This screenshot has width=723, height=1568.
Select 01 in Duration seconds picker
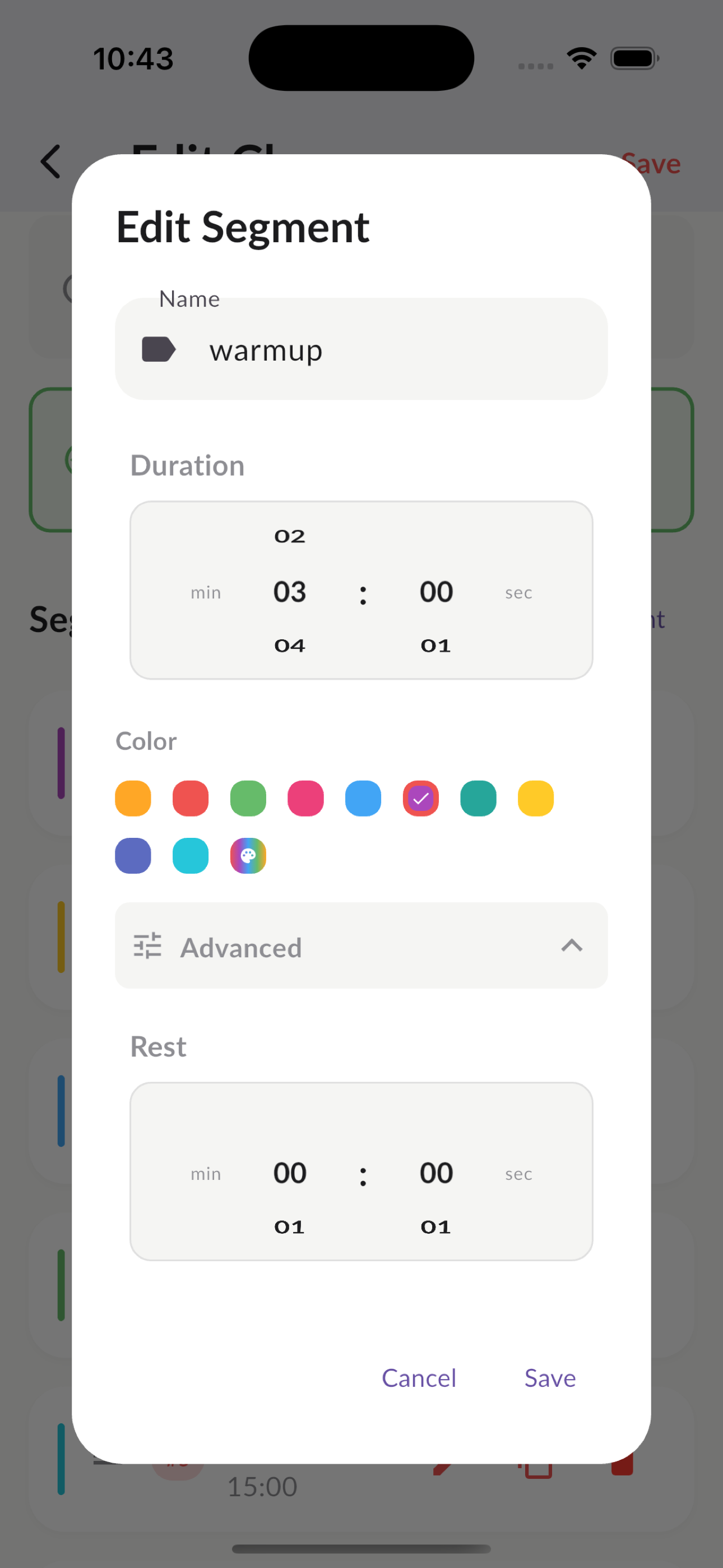click(x=435, y=645)
